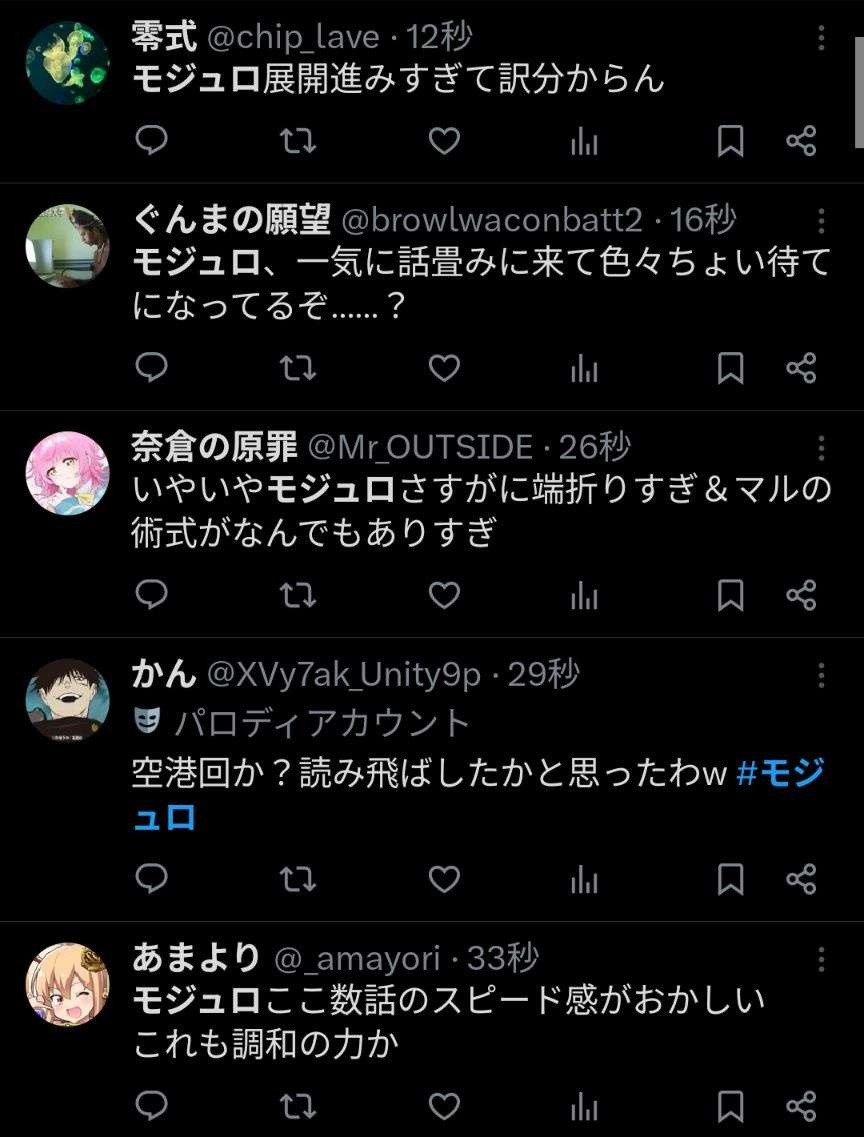Open overflow menu on 零式's post
864x1137 pixels.
pyautogui.click(x=821, y=39)
